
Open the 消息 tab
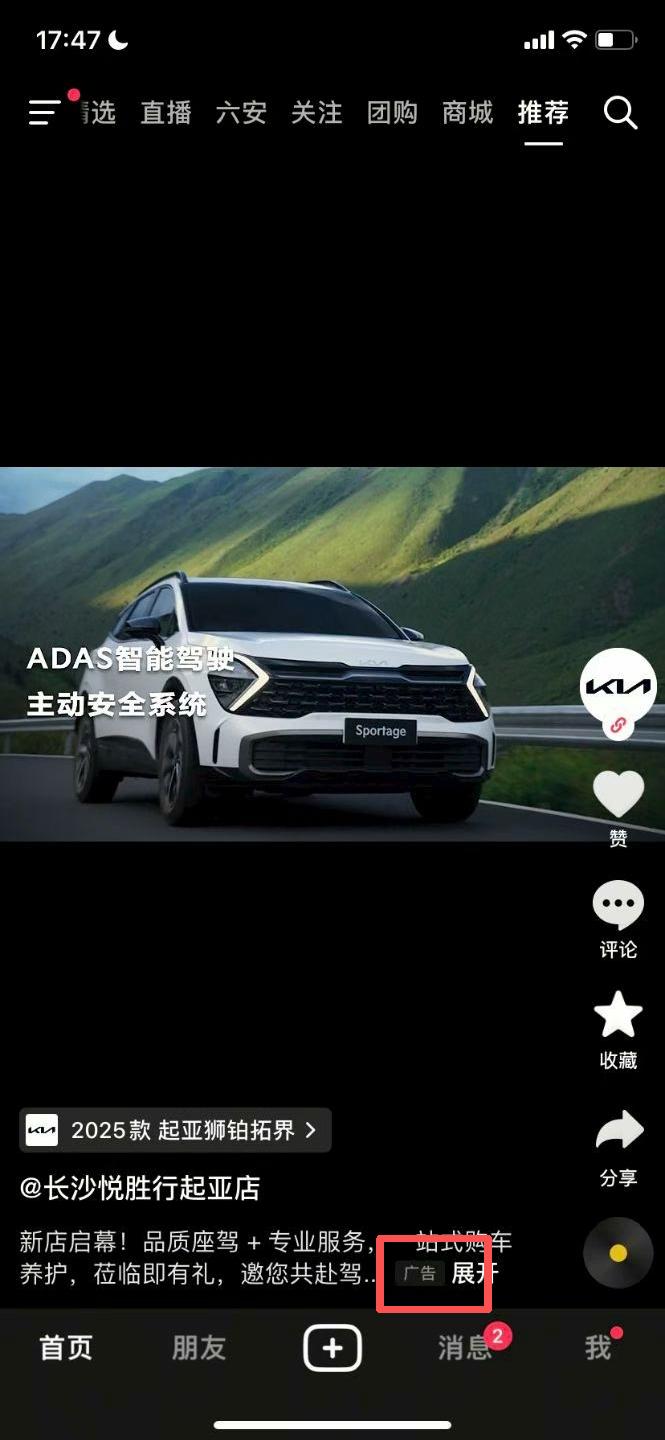coord(465,1348)
